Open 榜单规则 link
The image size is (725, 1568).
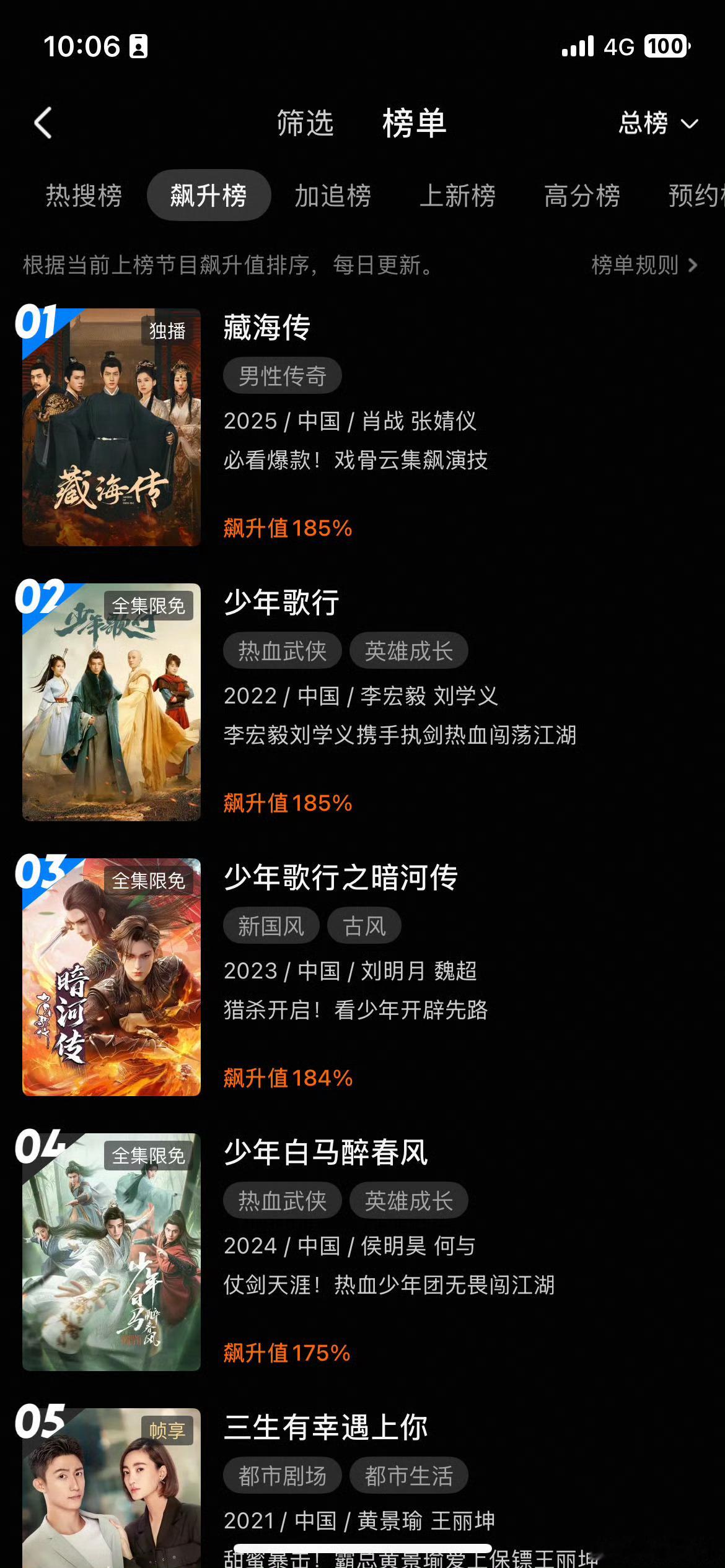(644, 265)
